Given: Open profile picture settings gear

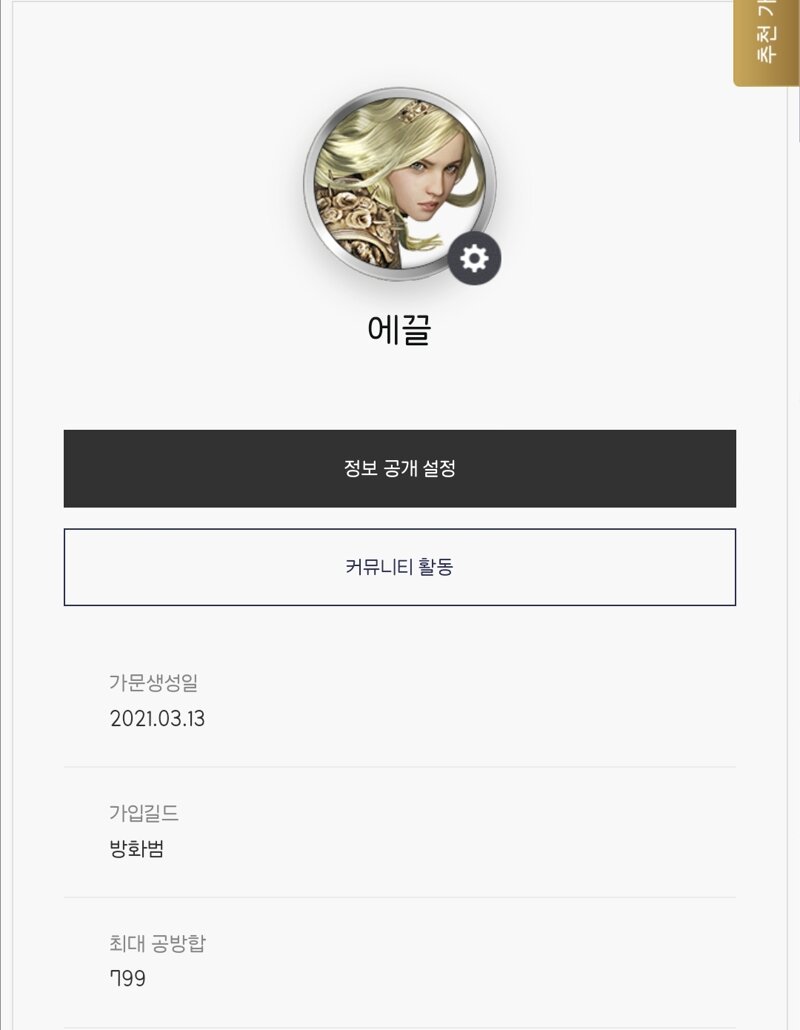Looking at the screenshot, I should point(474,259).
